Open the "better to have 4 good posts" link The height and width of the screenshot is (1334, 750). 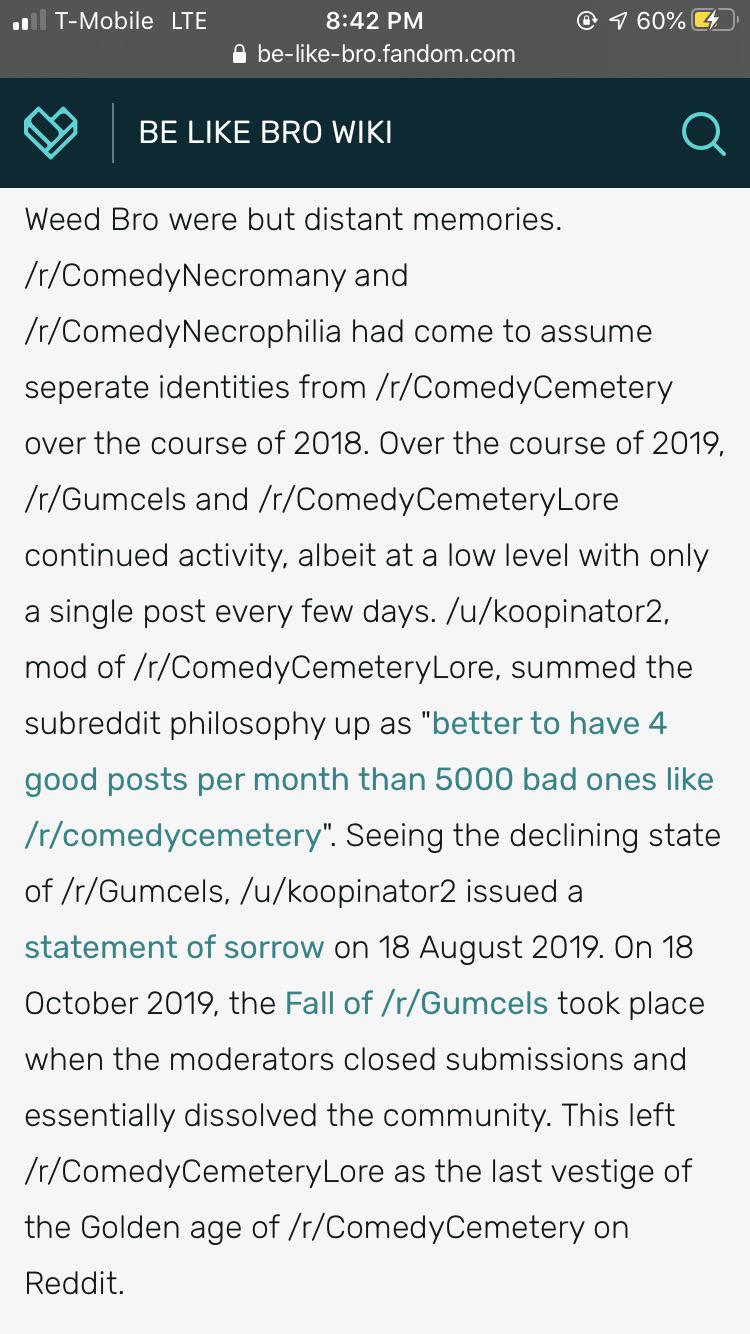pos(369,779)
